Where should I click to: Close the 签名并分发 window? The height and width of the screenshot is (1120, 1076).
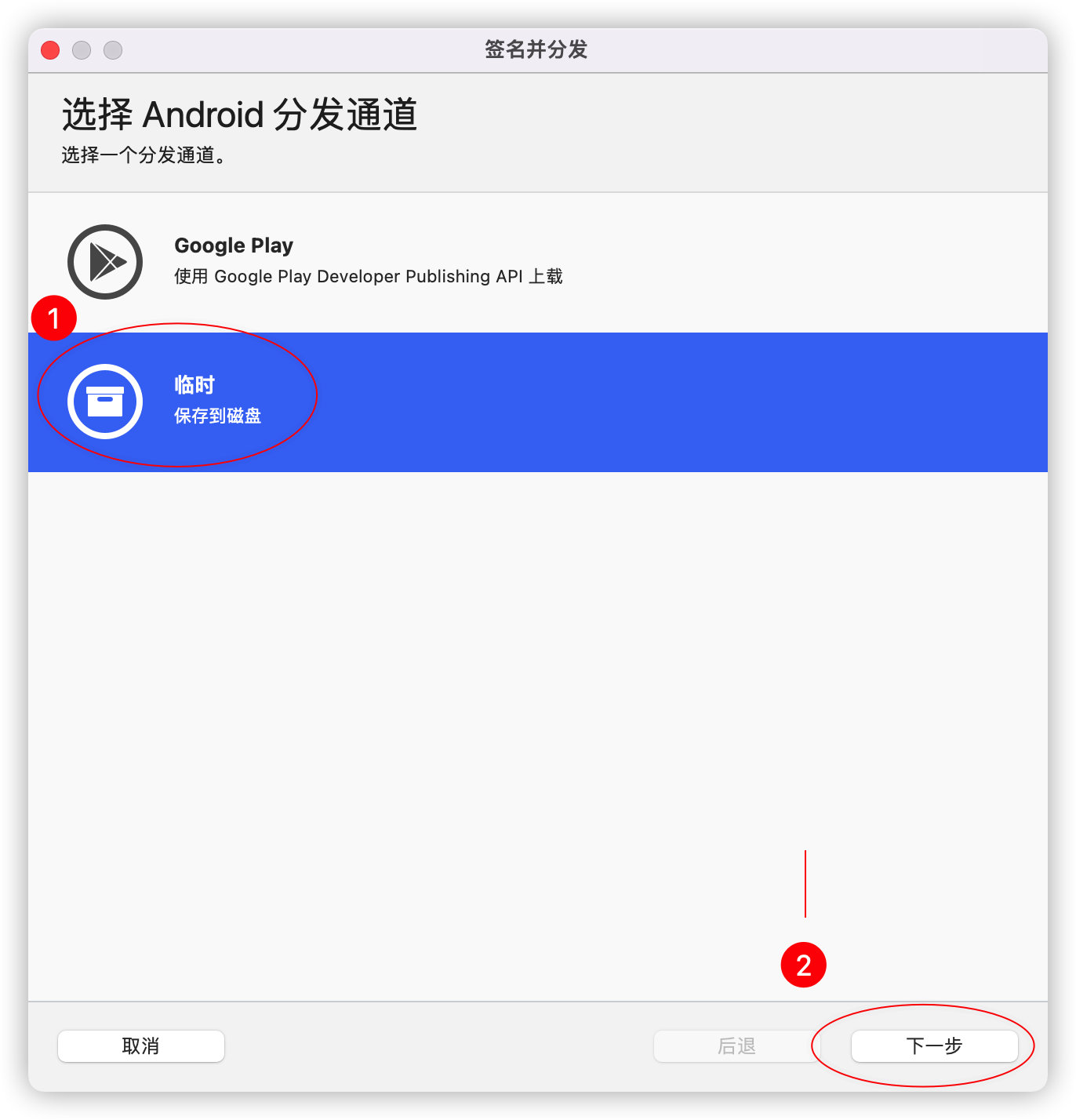(x=51, y=50)
